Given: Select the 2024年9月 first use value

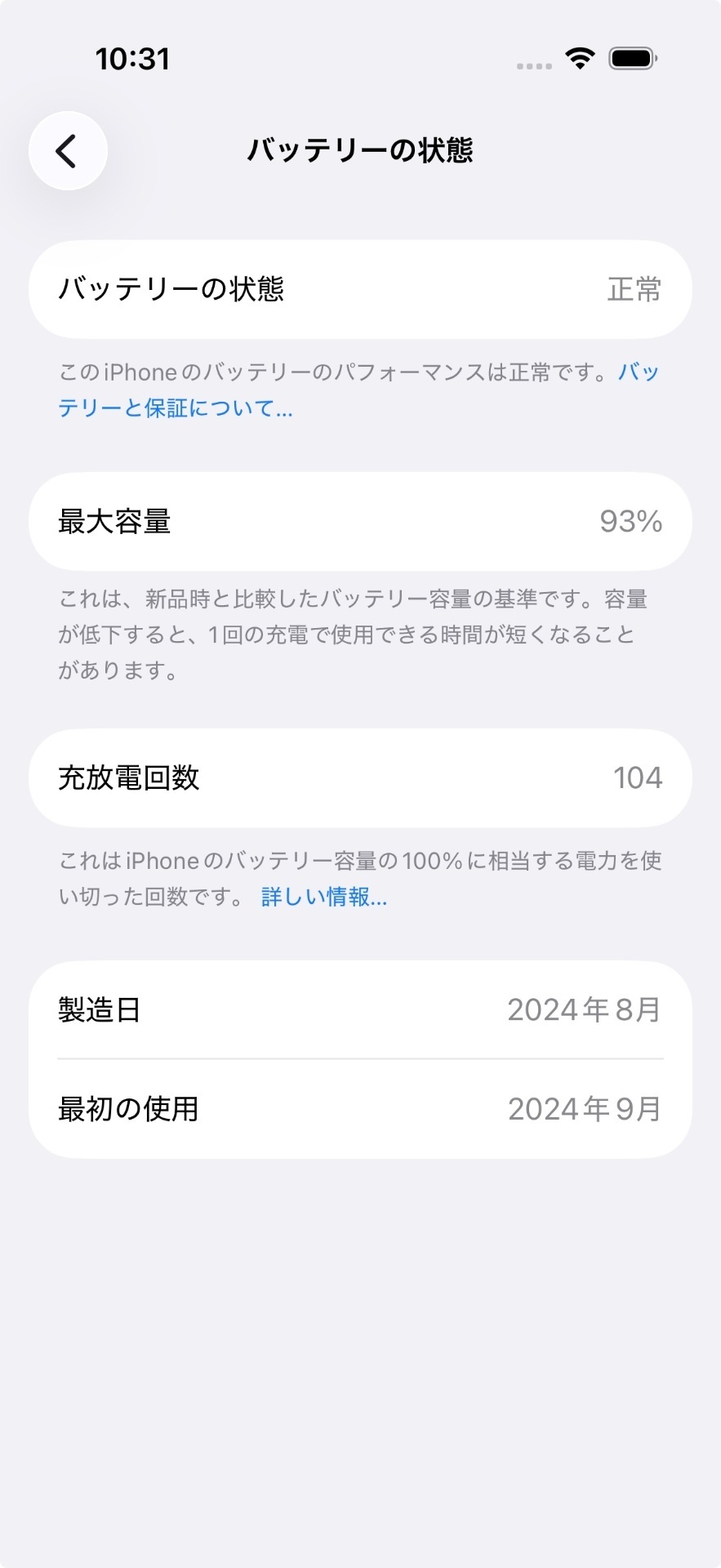Looking at the screenshot, I should [x=585, y=1108].
